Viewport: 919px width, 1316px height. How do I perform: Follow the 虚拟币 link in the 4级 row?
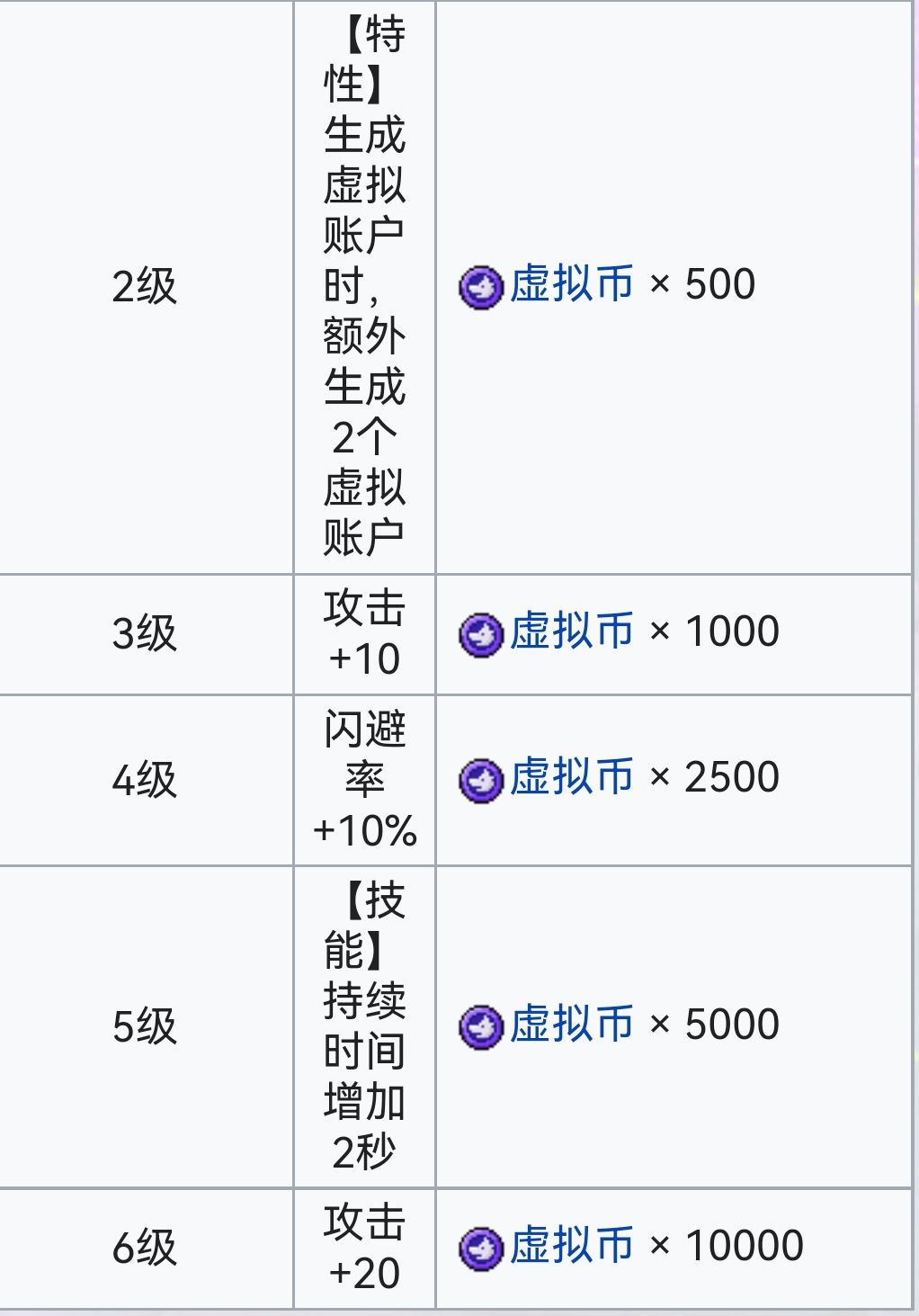(x=571, y=778)
